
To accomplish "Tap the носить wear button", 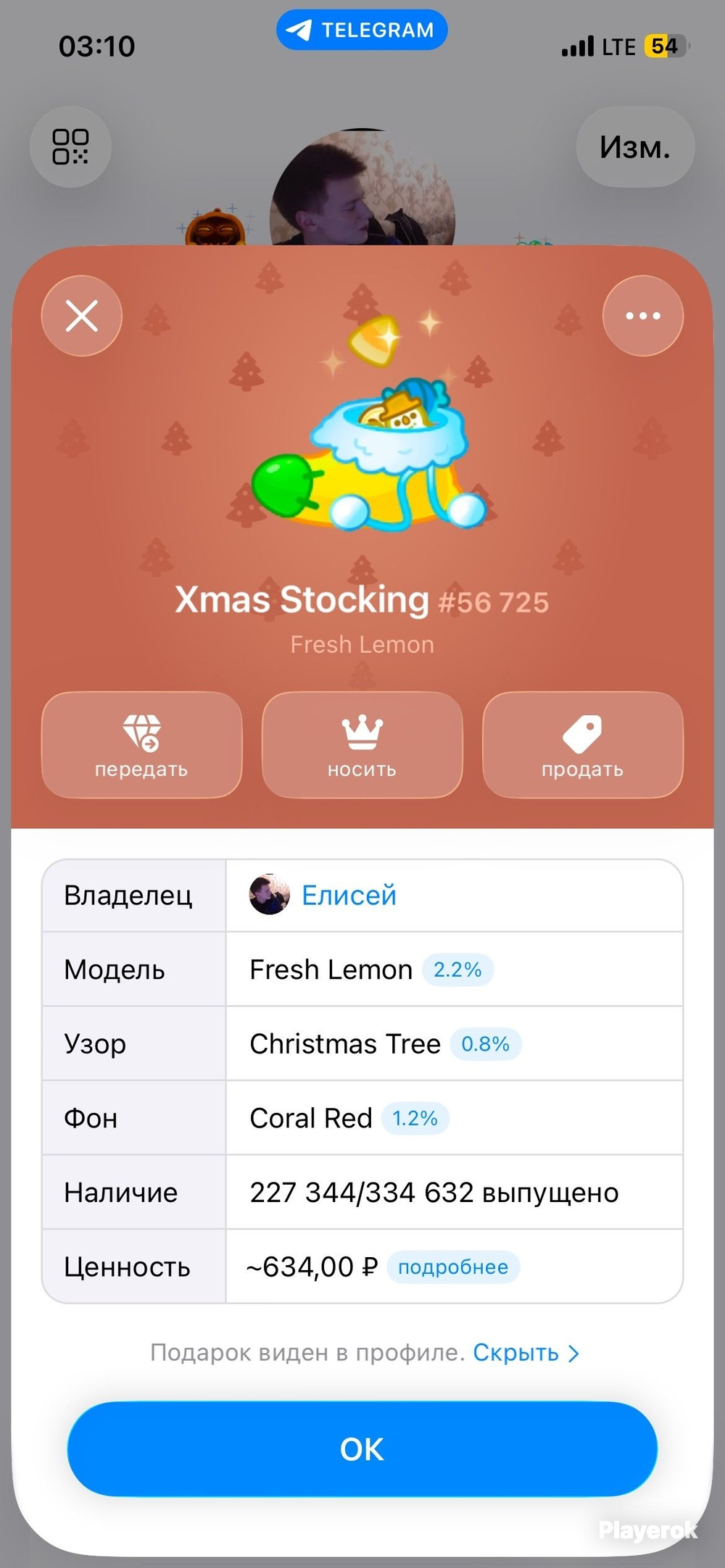I will [362, 745].
